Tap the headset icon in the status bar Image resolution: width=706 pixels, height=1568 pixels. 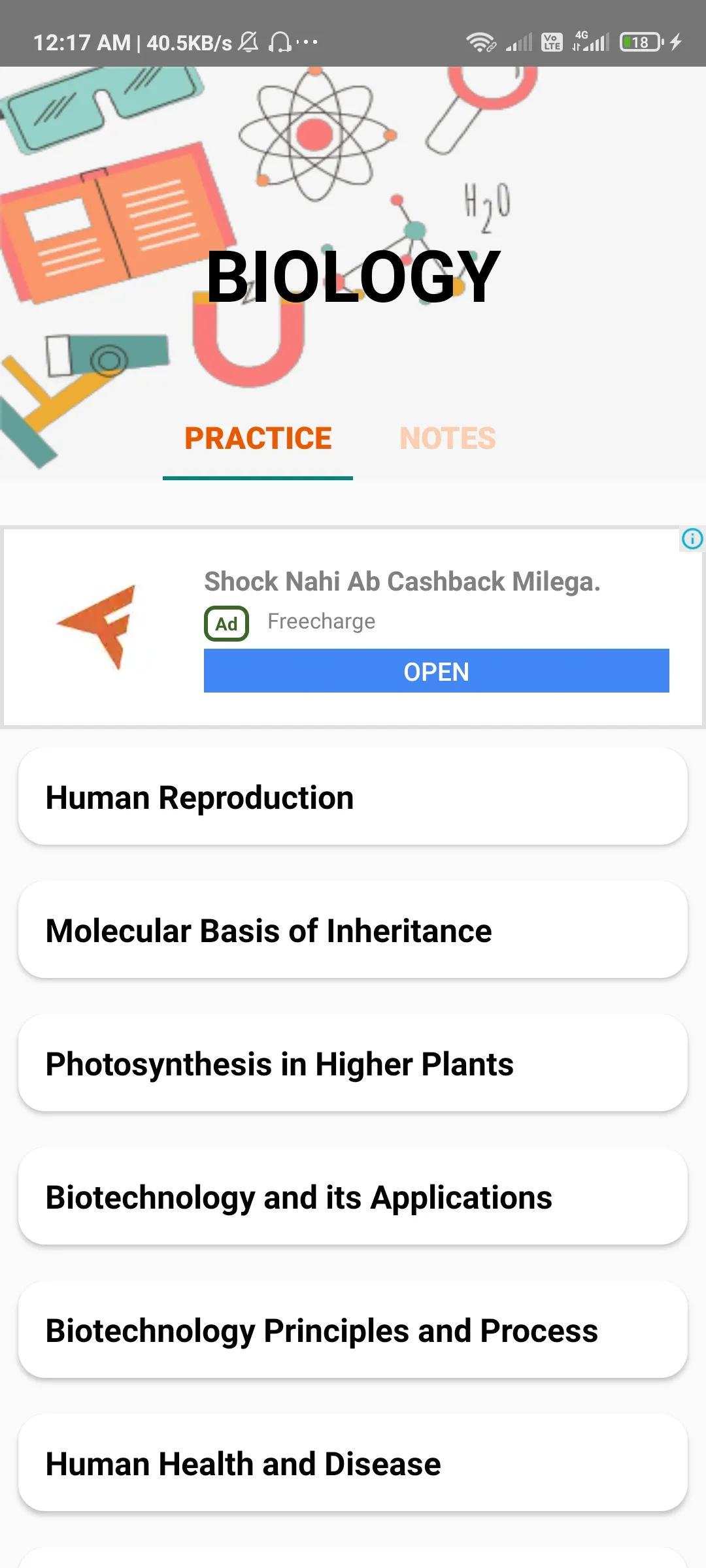pyautogui.click(x=280, y=42)
